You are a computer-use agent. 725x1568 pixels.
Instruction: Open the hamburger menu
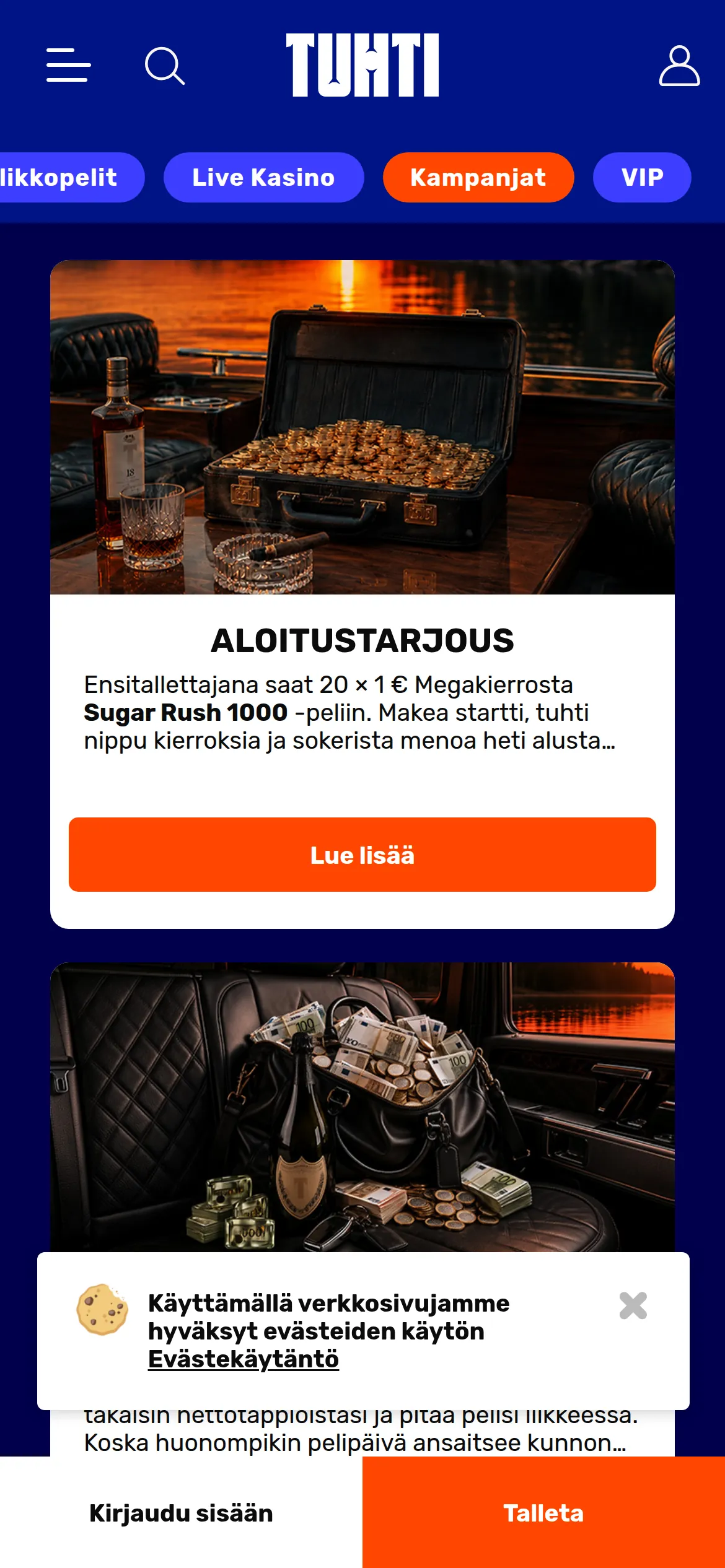(69, 65)
